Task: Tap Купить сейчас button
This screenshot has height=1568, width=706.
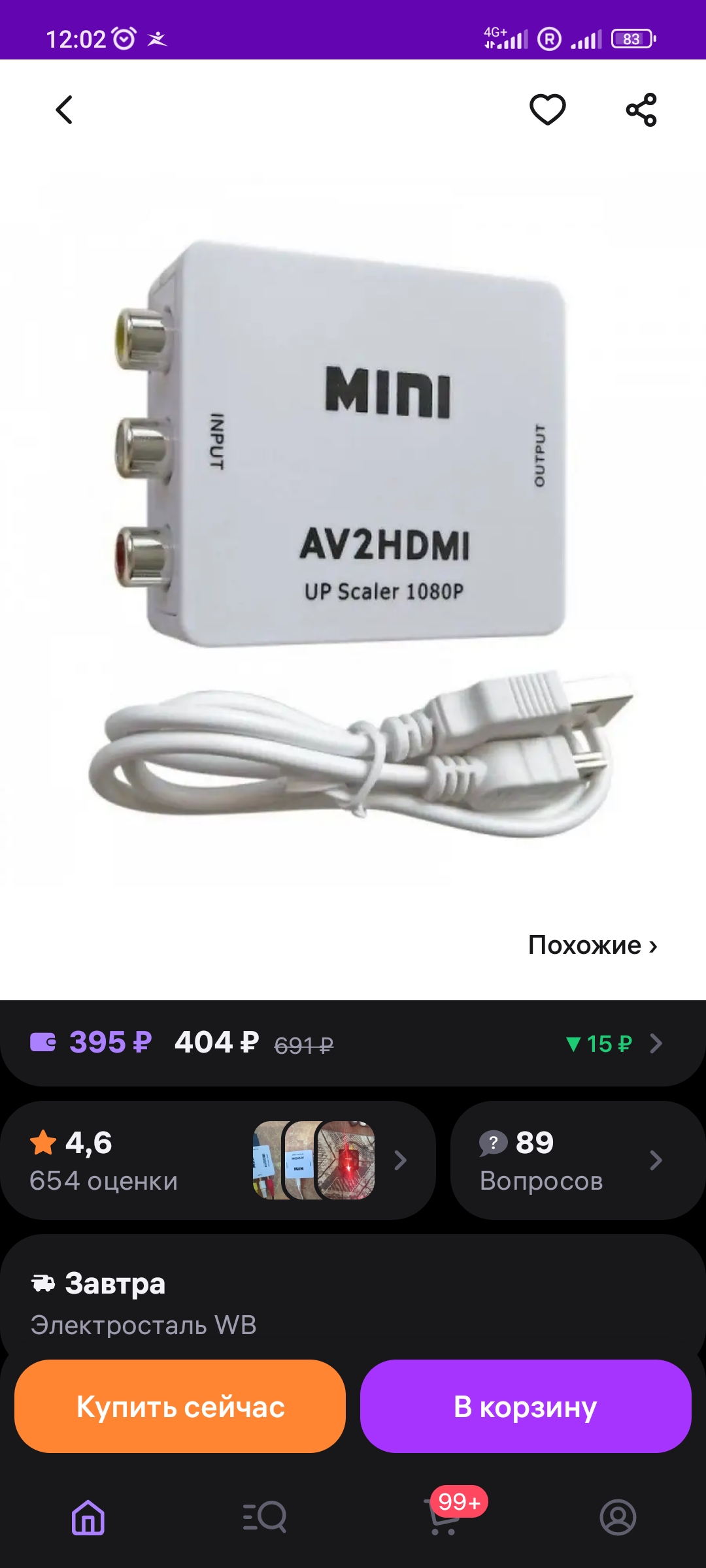Action: (180, 1406)
